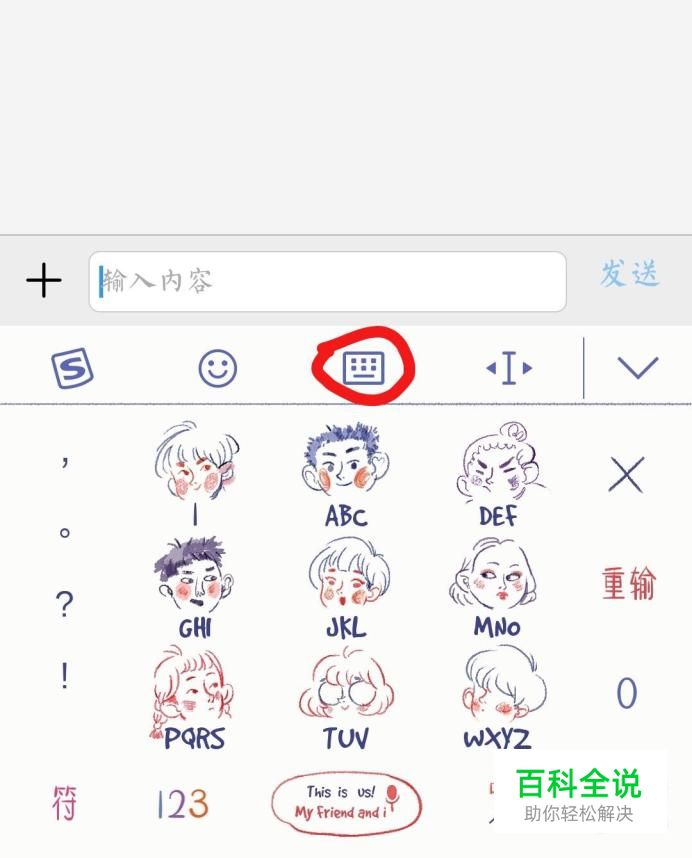Focus the 输入内容 text field

click(328, 281)
